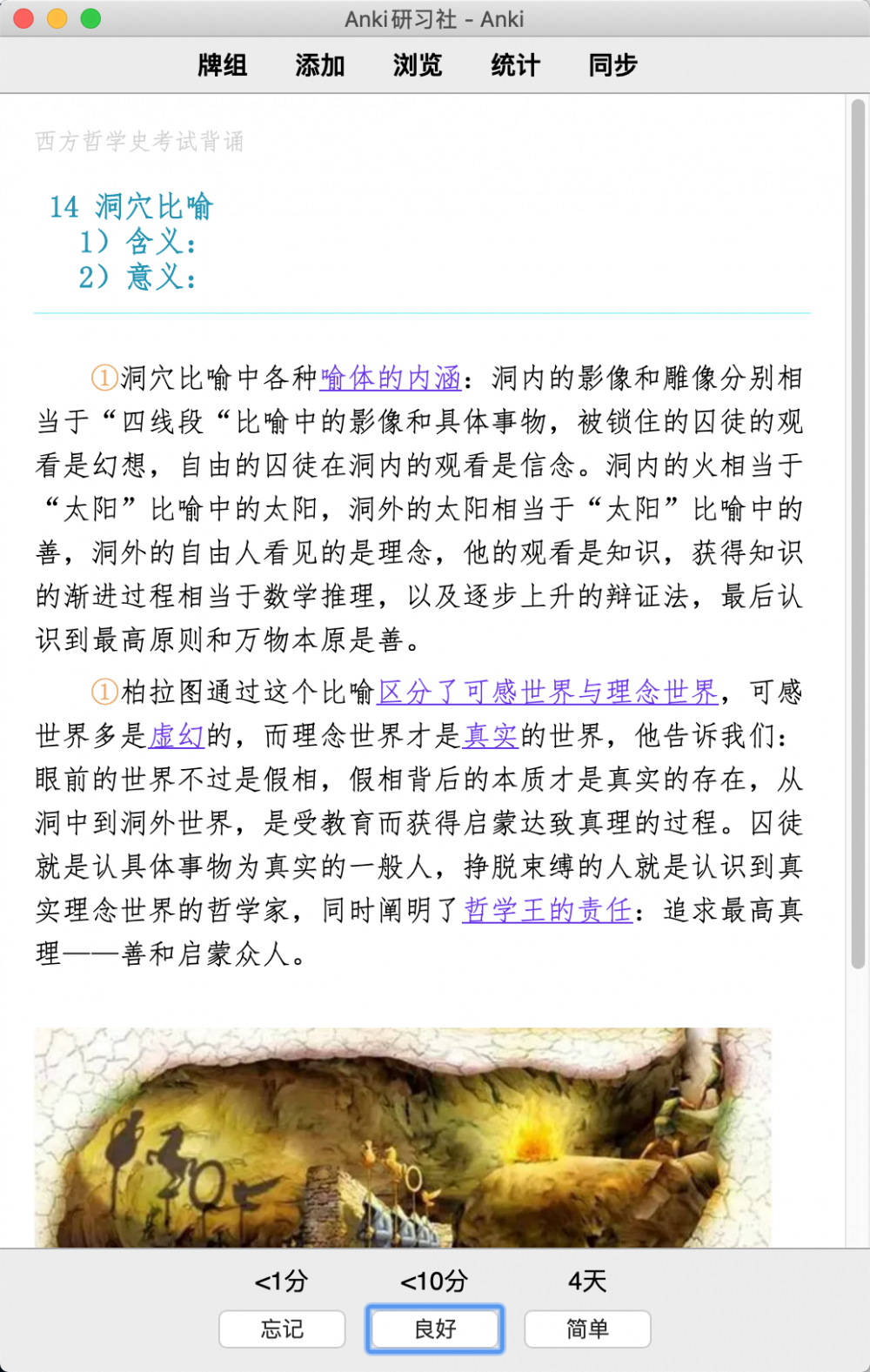This screenshot has height=1372, width=870.
Task: Click 添加 to add a card
Action: pyautogui.click(x=319, y=65)
